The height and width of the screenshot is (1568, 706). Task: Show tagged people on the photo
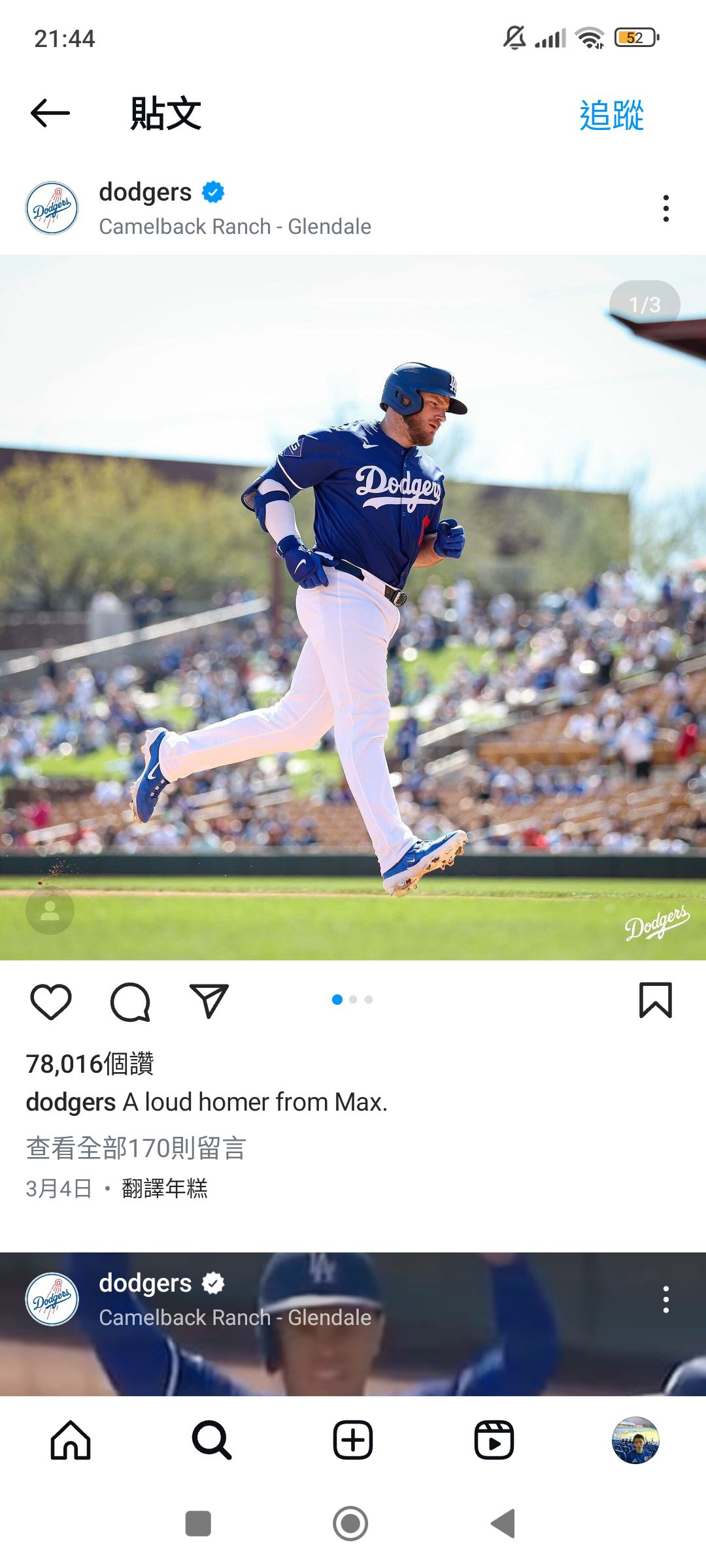point(50,910)
